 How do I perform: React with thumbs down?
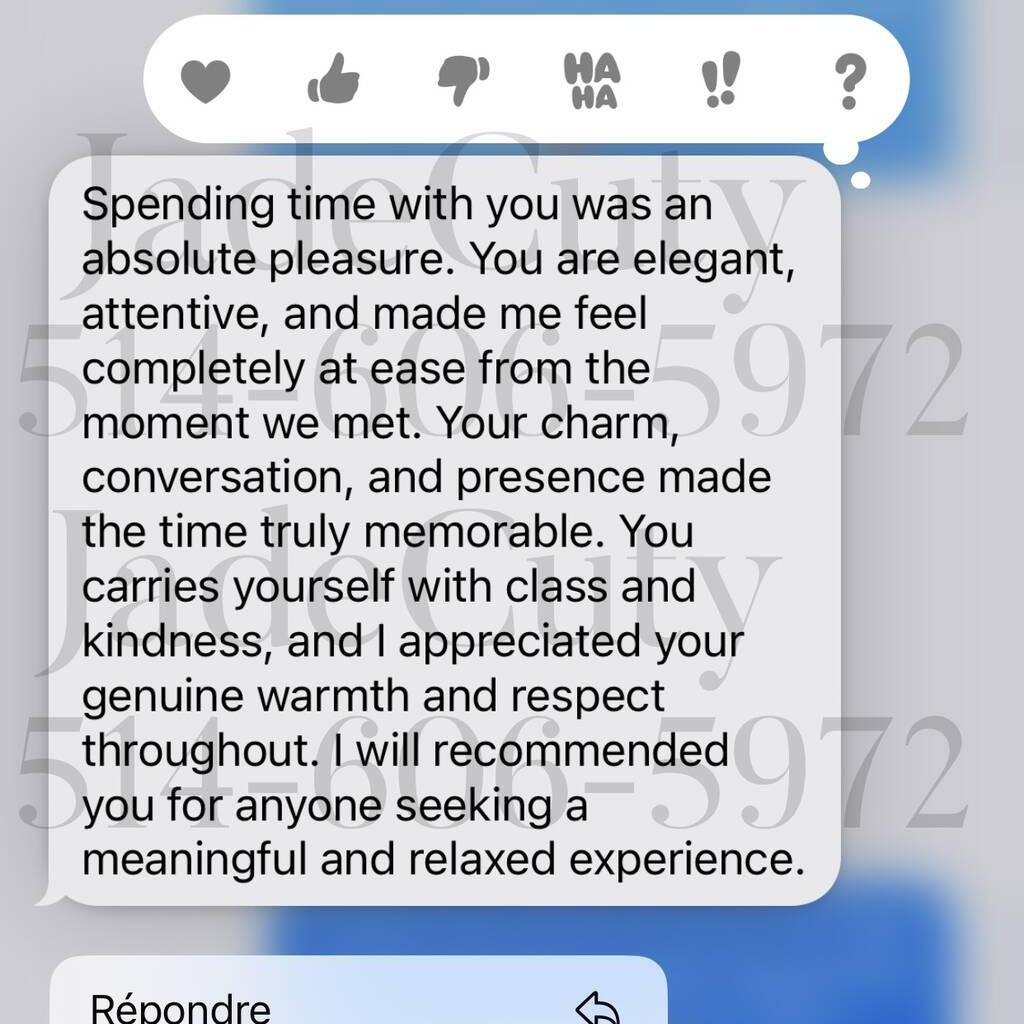click(x=464, y=82)
